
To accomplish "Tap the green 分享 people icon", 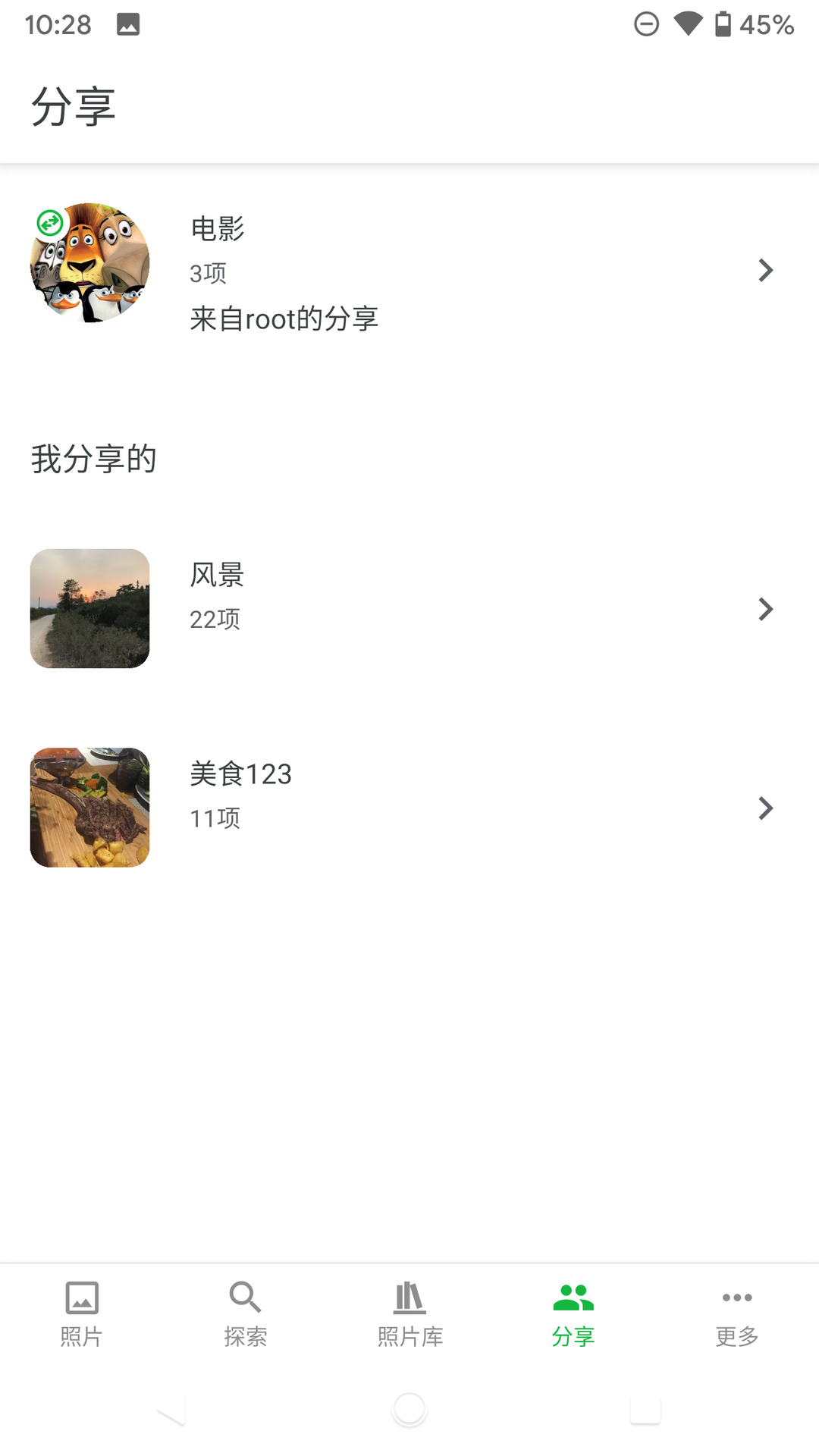I will coord(573,1297).
